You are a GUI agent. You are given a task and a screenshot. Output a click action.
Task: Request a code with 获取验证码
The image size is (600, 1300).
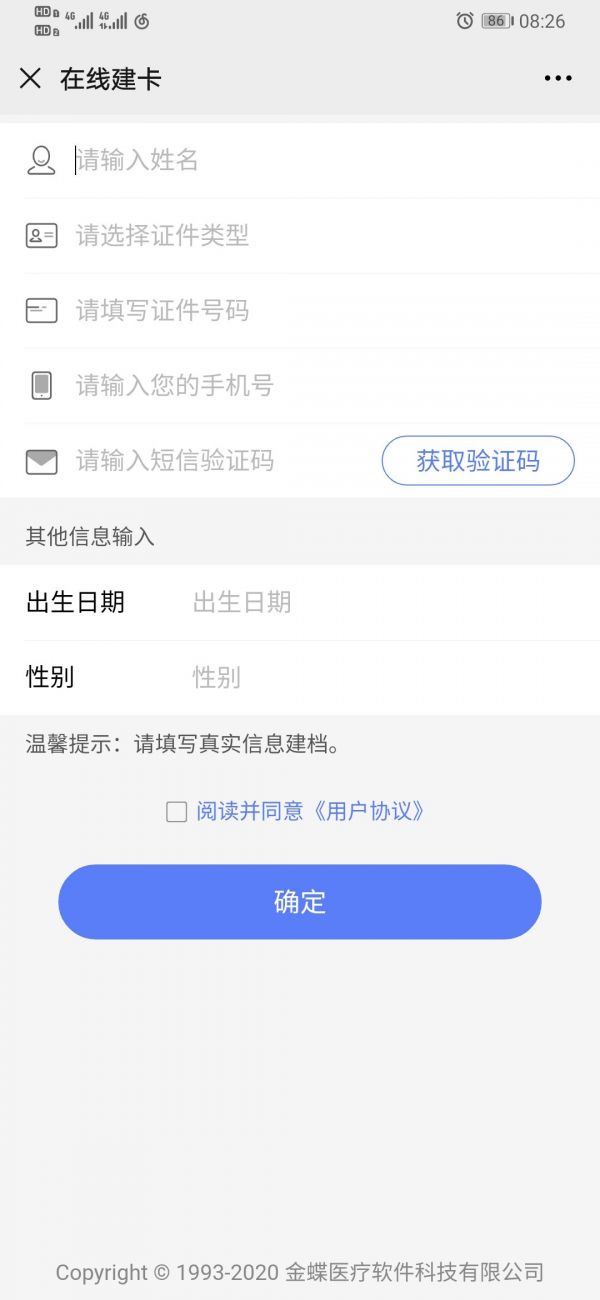pos(478,461)
